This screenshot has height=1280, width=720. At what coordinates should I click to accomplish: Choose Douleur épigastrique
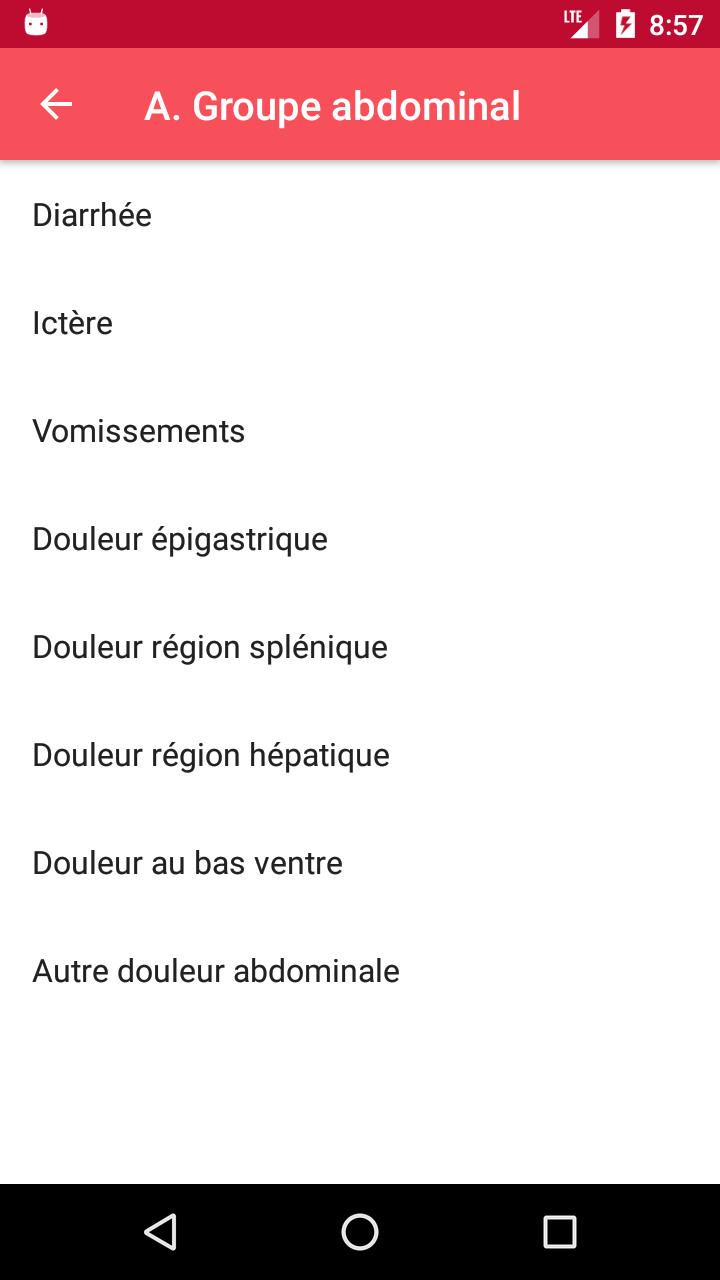[360, 539]
